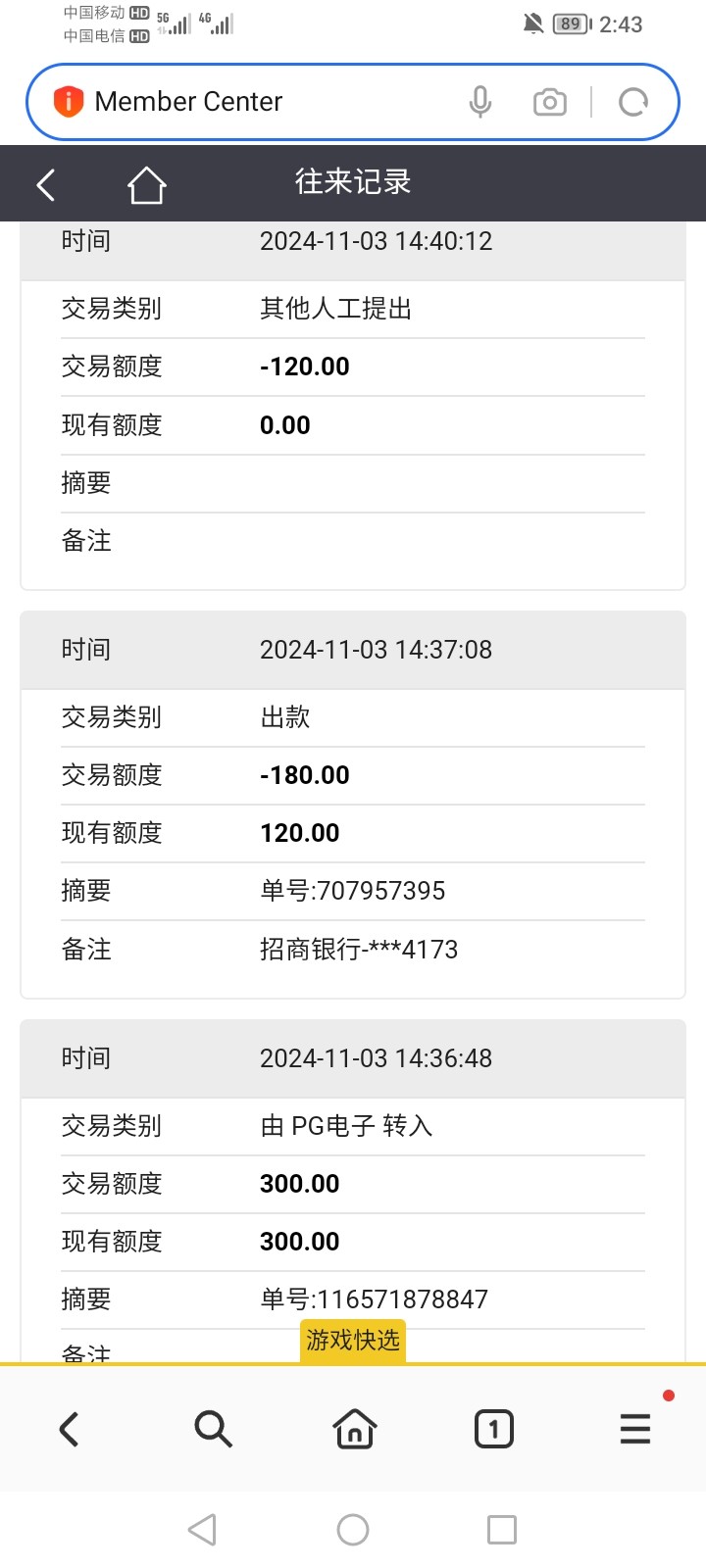Open the browser search in bottom toolbar
This screenshot has height=1568, width=706.
point(213,1430)
